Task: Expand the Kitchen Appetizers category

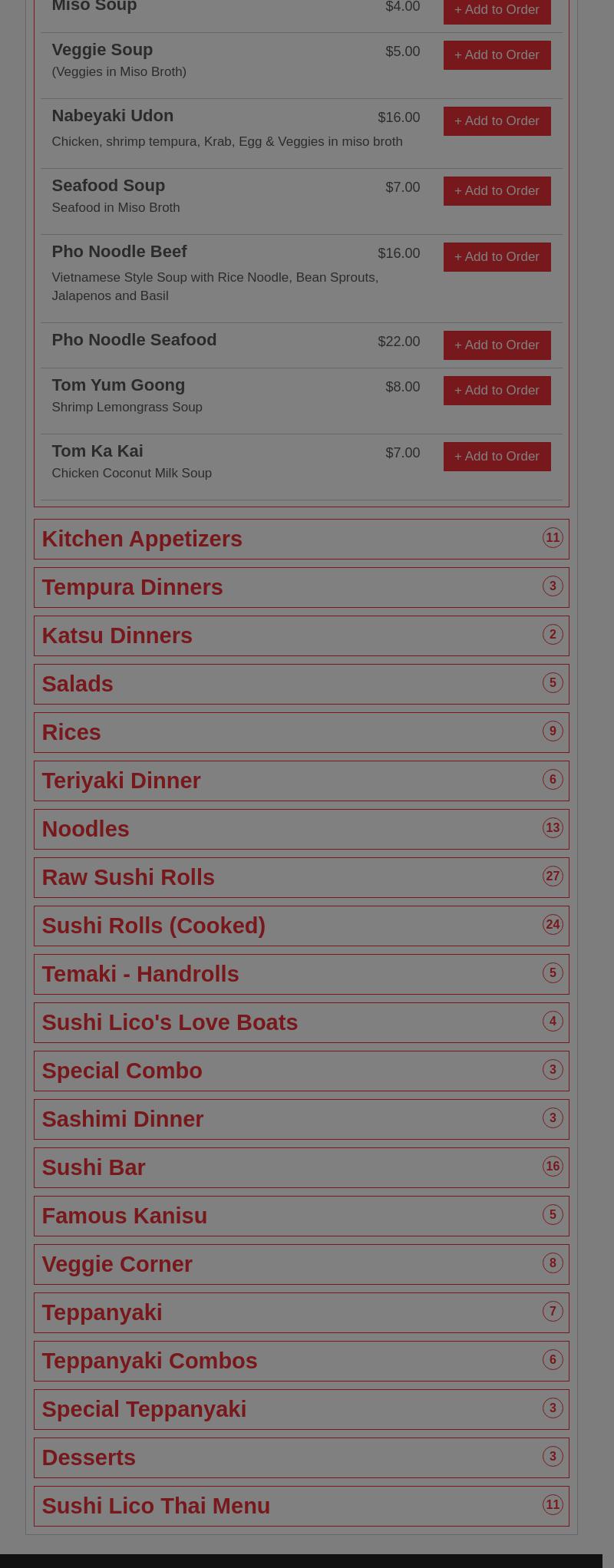Action: coord(301,539)
